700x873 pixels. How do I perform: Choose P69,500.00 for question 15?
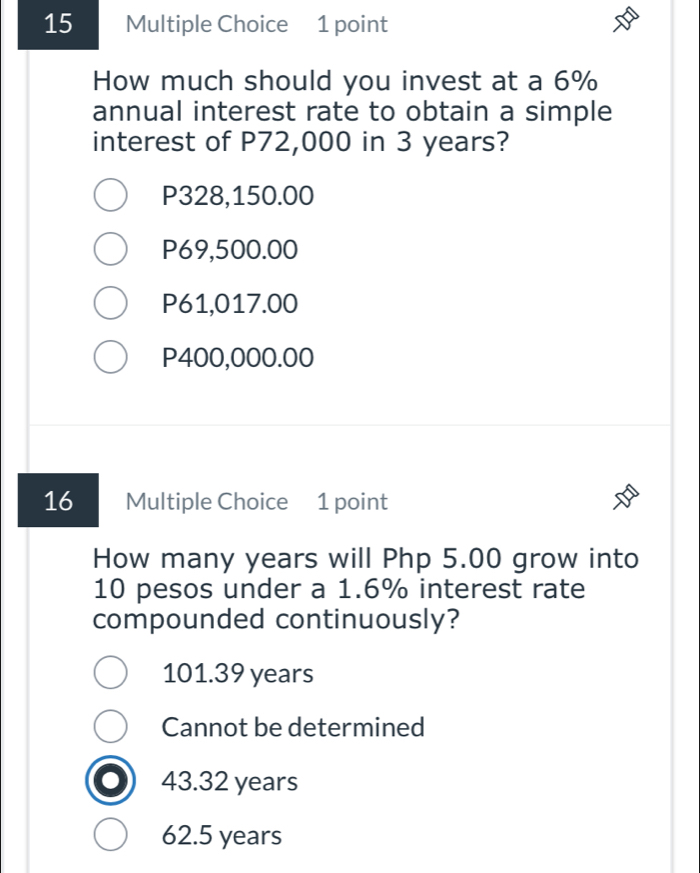point(111,250)
